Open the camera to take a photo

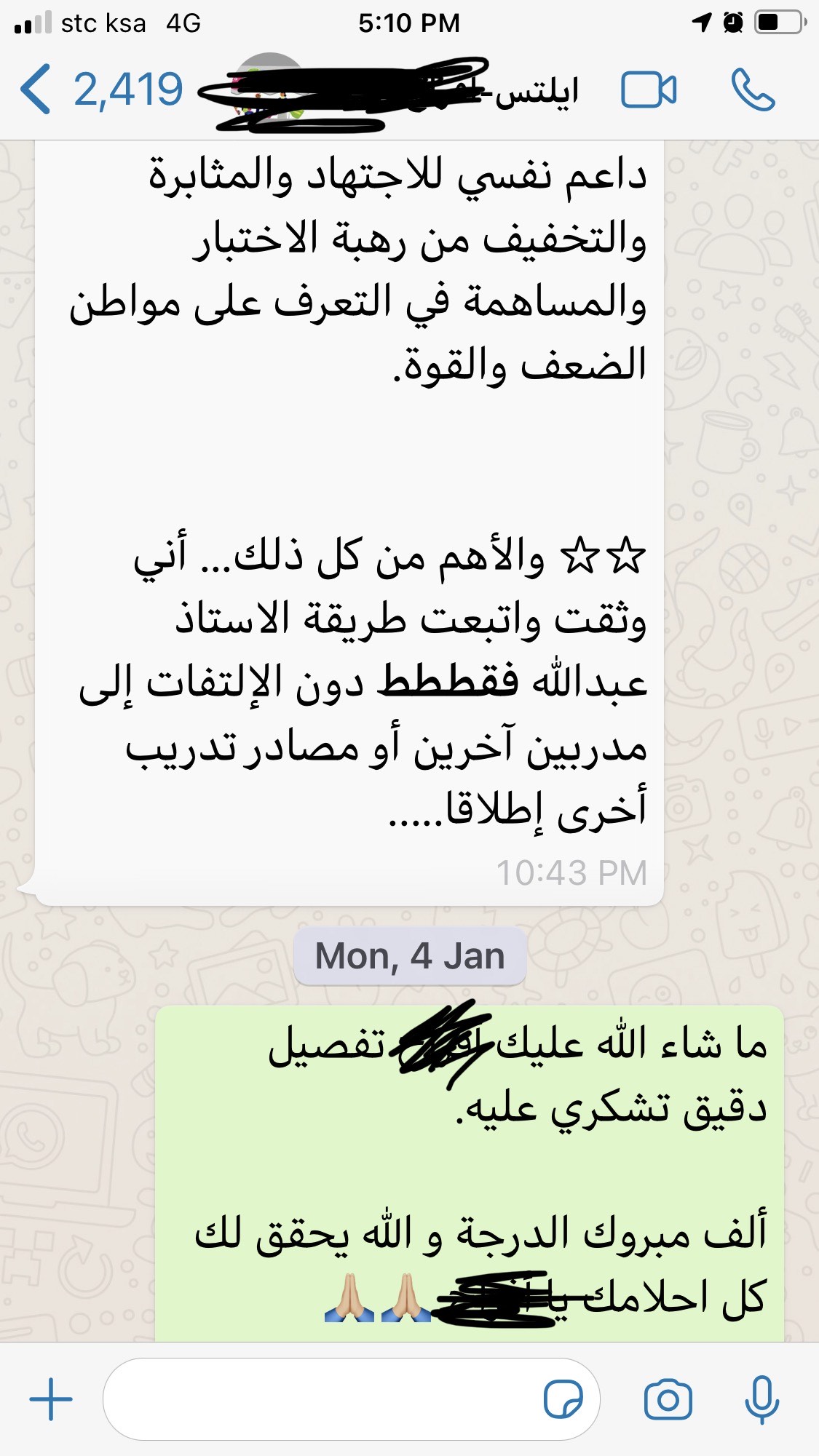coord(668,1399)
